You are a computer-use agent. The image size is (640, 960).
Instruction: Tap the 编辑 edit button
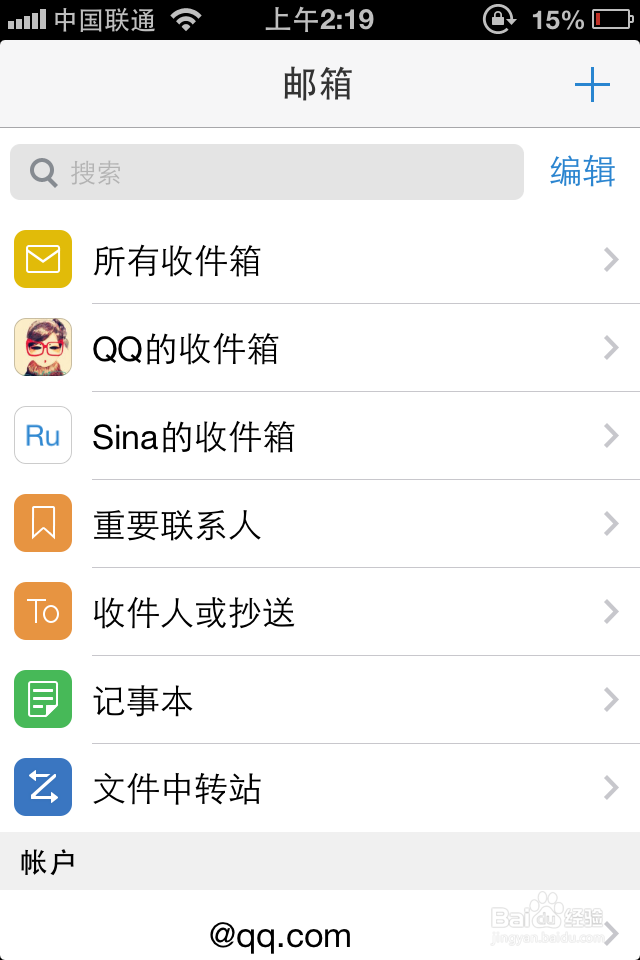point(582,172)
